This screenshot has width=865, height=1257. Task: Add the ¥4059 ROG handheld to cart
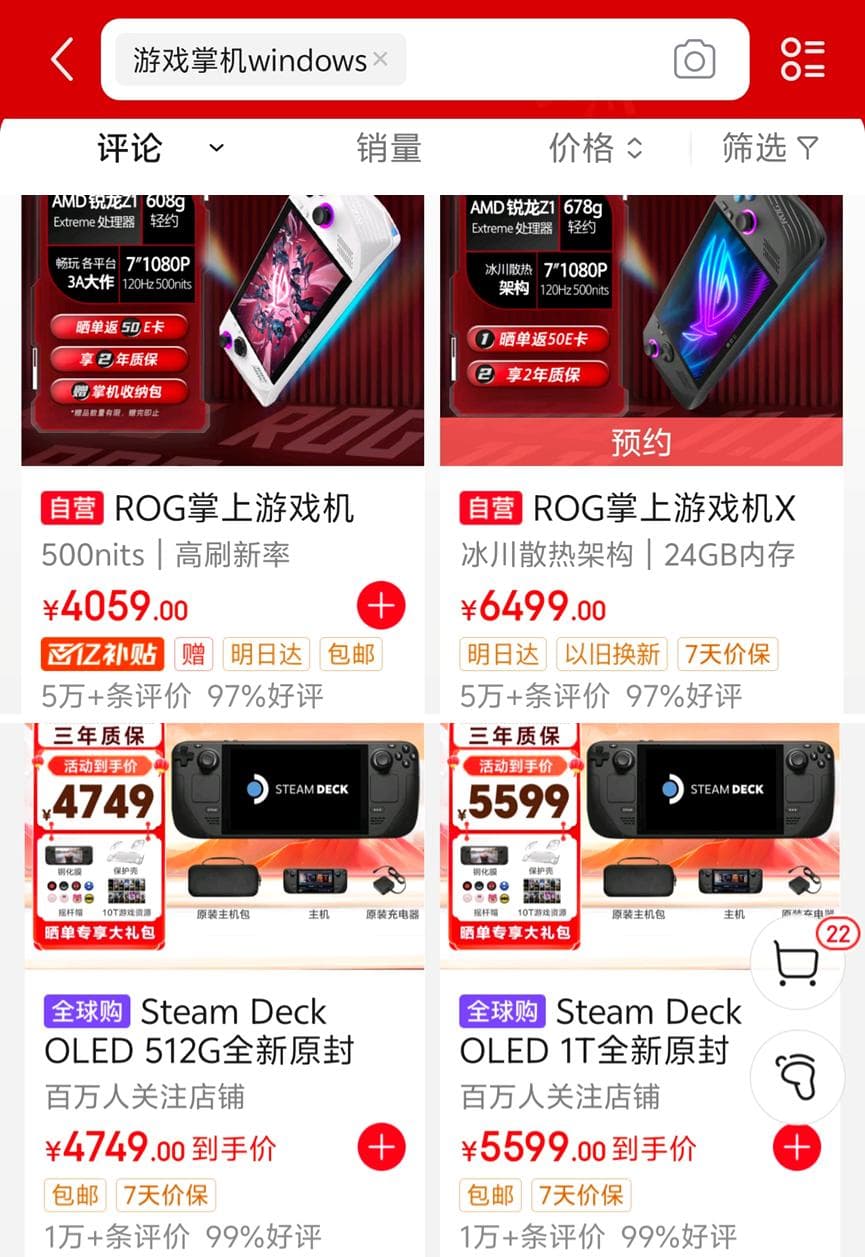[x=381, y=605]
